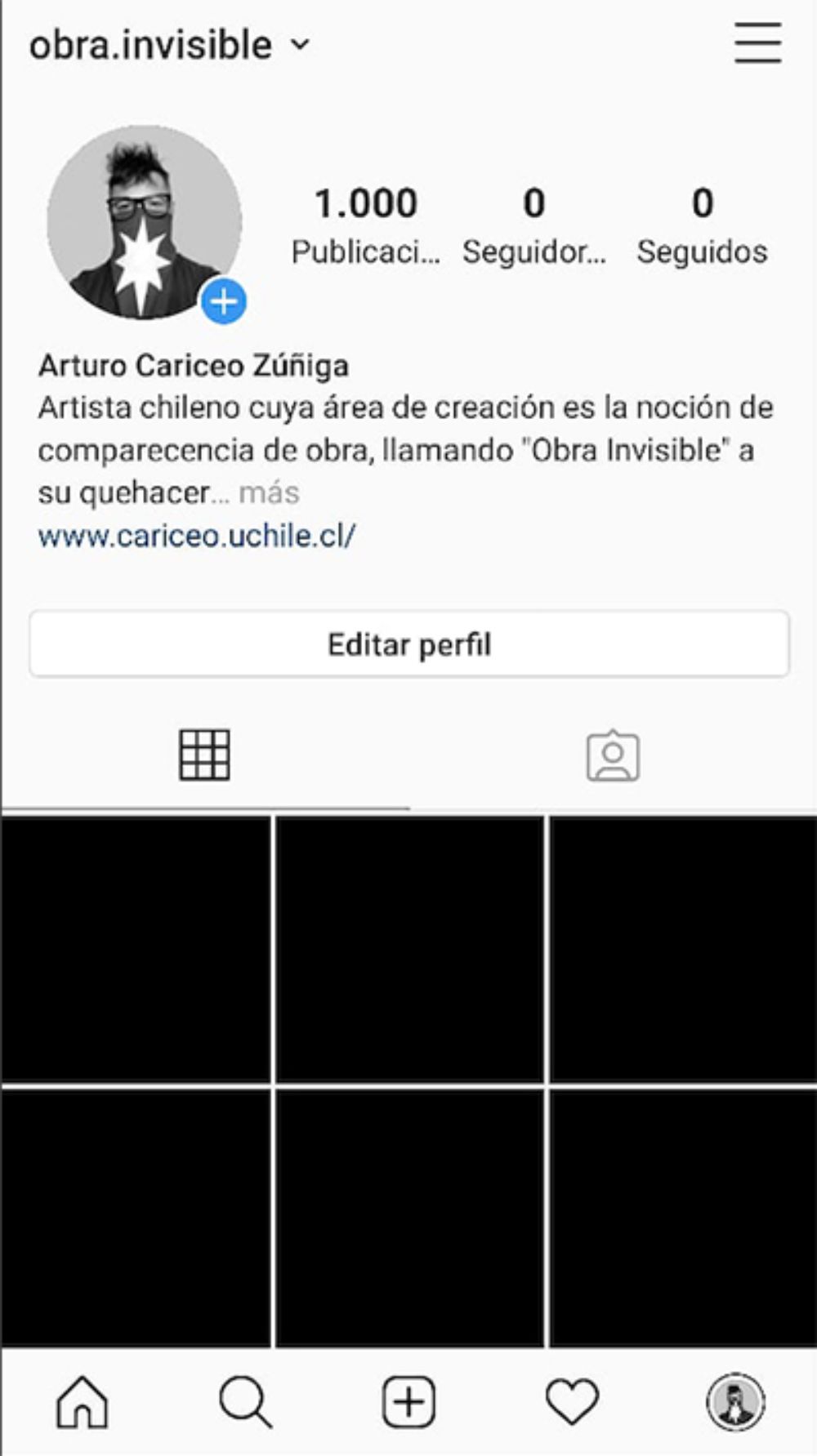The height and width of the screenshot is (1456, 817).
Task: Open the first black post thumbnail
Action: [136, 947]
